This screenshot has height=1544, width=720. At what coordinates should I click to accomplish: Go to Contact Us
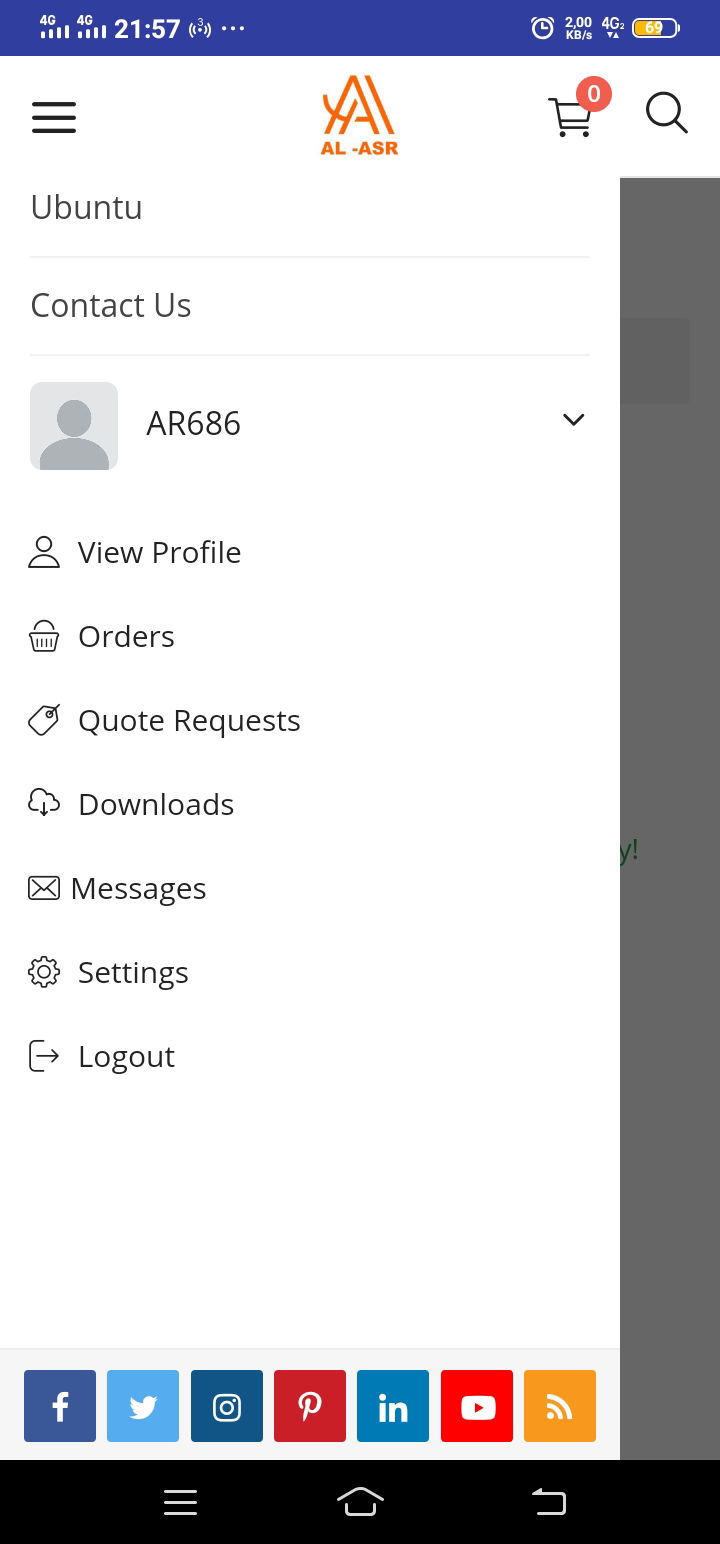pyautogui.click(x=111, y=305)
